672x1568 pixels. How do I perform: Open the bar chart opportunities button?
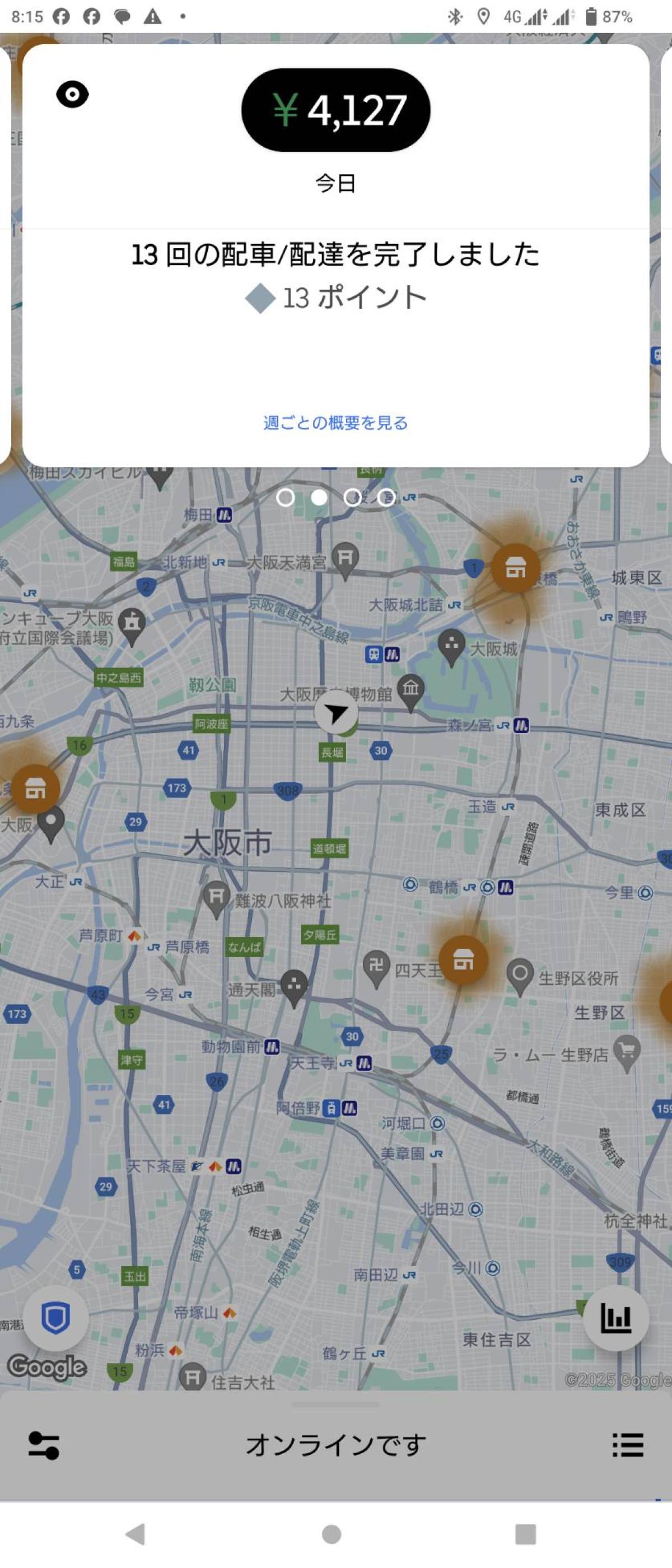click(615, 1318)
